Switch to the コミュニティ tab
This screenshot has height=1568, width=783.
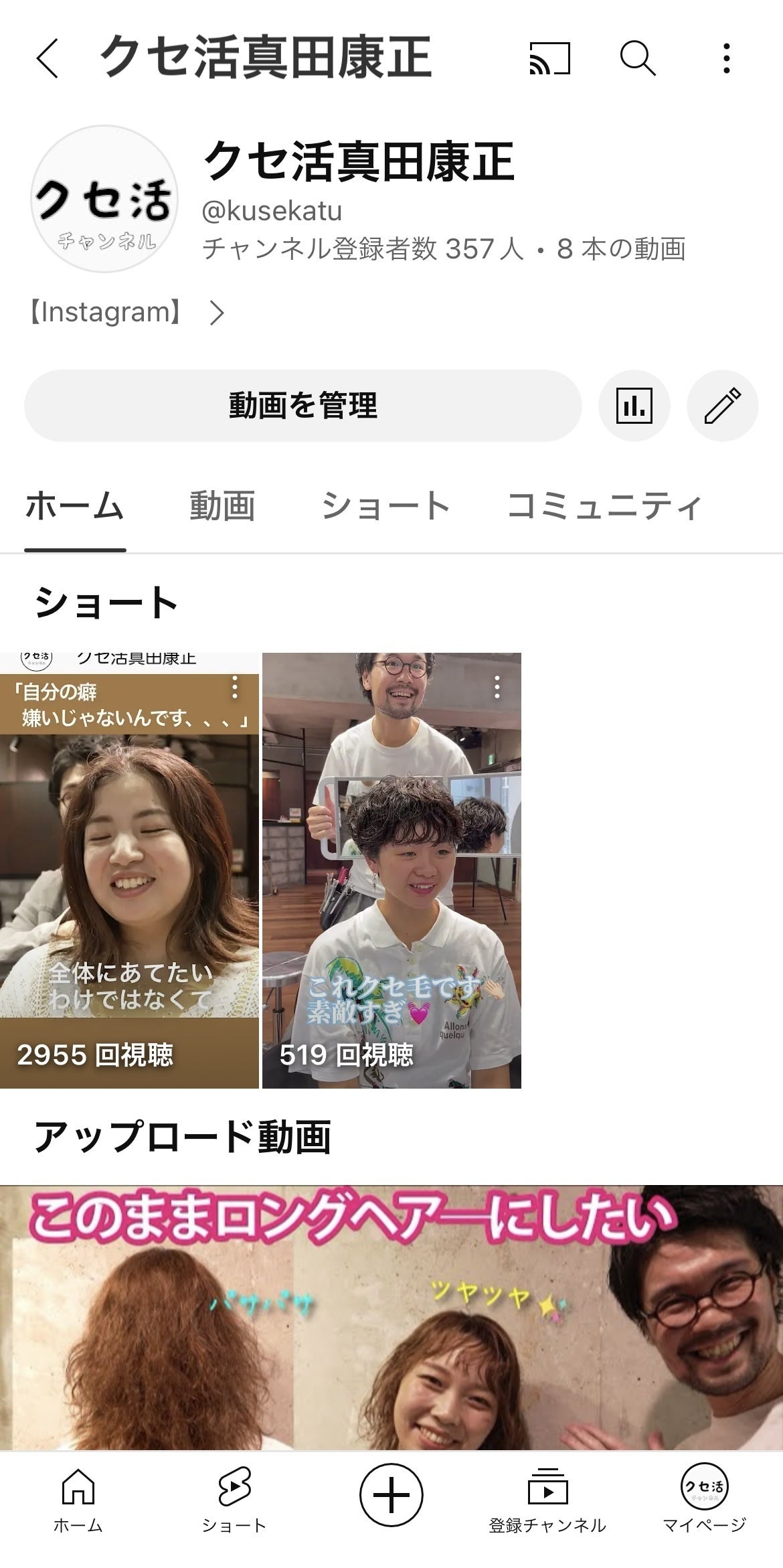(x=604, y=506)
